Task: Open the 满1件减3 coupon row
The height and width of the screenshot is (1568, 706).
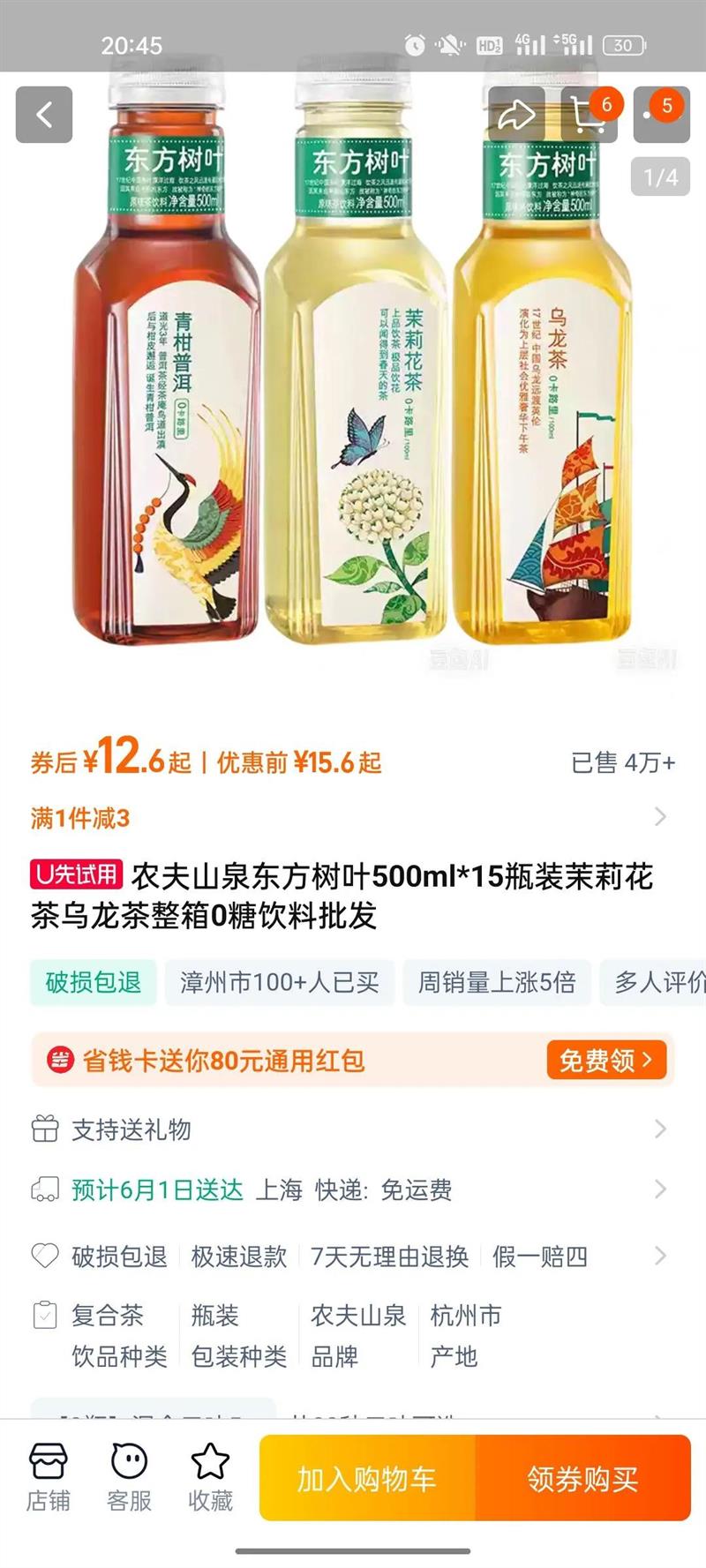Action: pos(353,818)
